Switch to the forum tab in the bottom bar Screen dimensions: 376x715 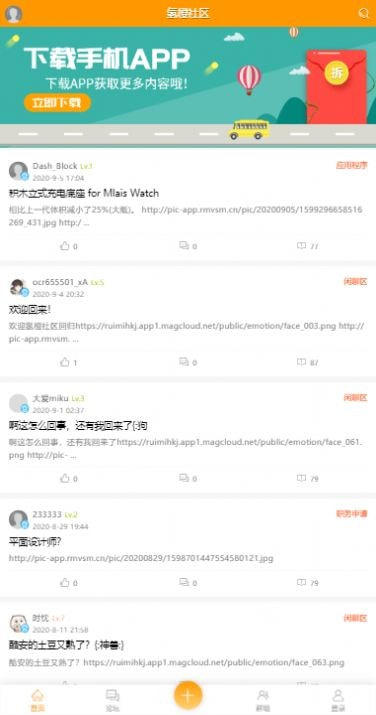click(x=113, y=700)
